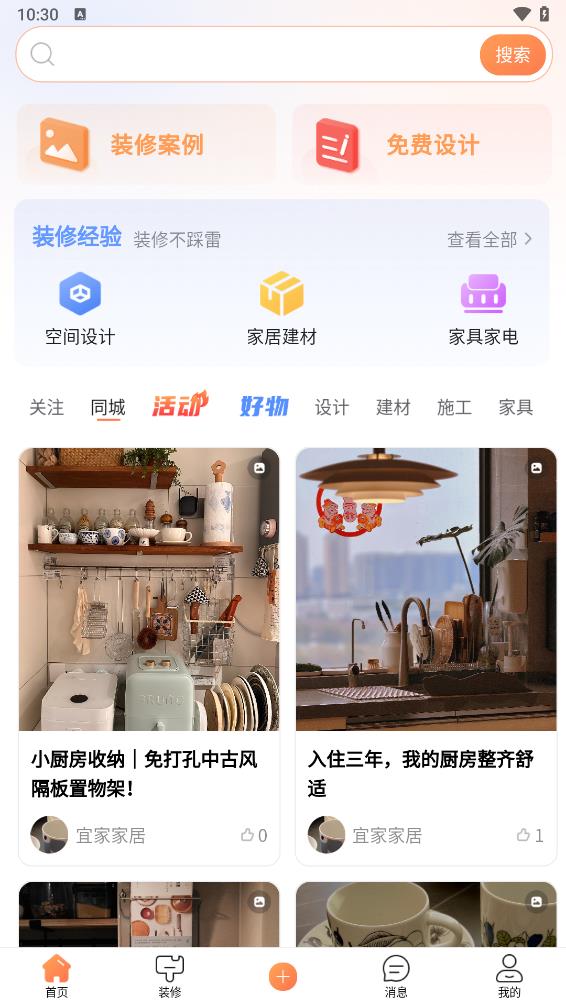This screenshot has width=566, height=1006.
Task: Tap the orange 搜索 button
Action: coord(513,55)
